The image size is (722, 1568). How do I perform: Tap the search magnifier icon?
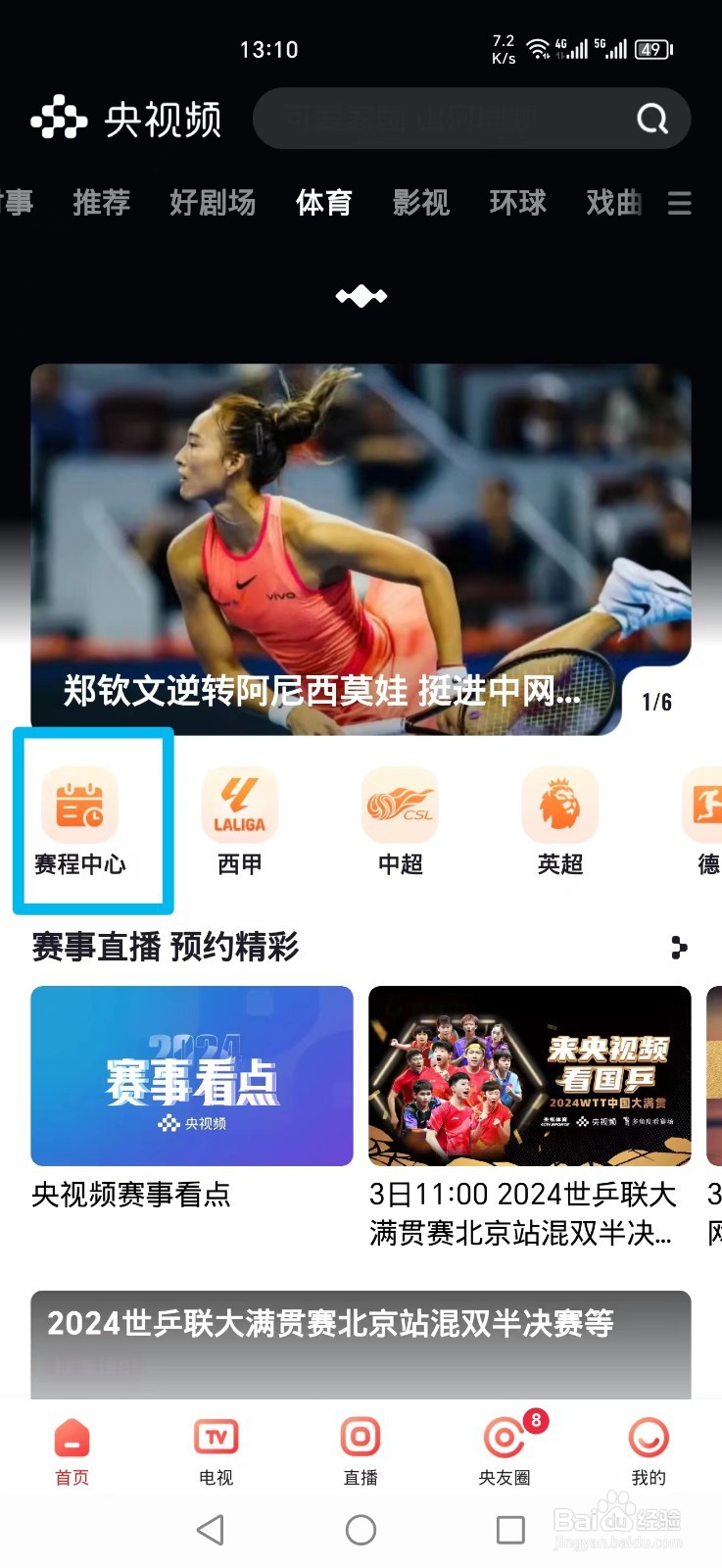click(650, 119)
